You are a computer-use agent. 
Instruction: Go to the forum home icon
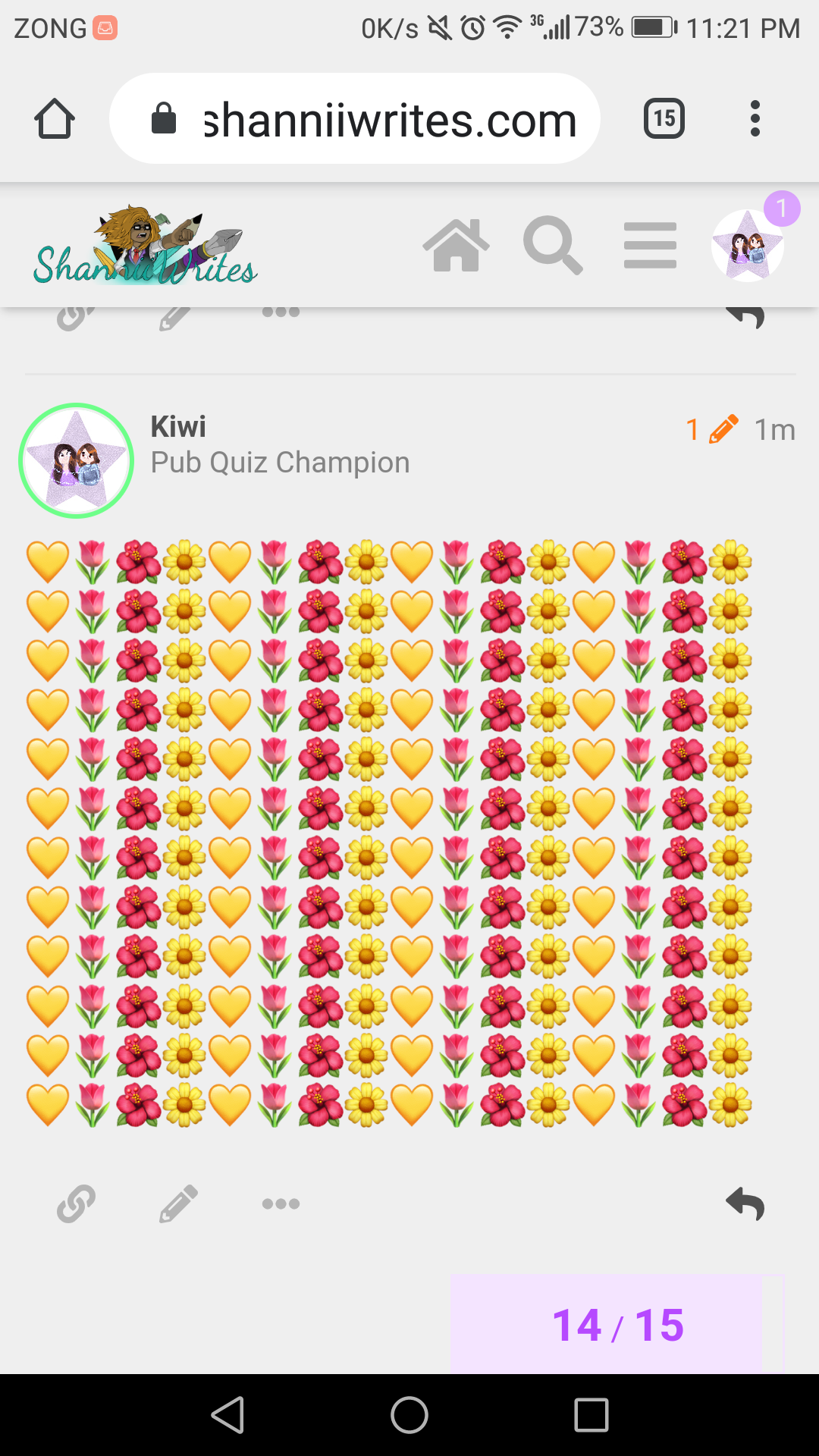(x=456, y=245)
